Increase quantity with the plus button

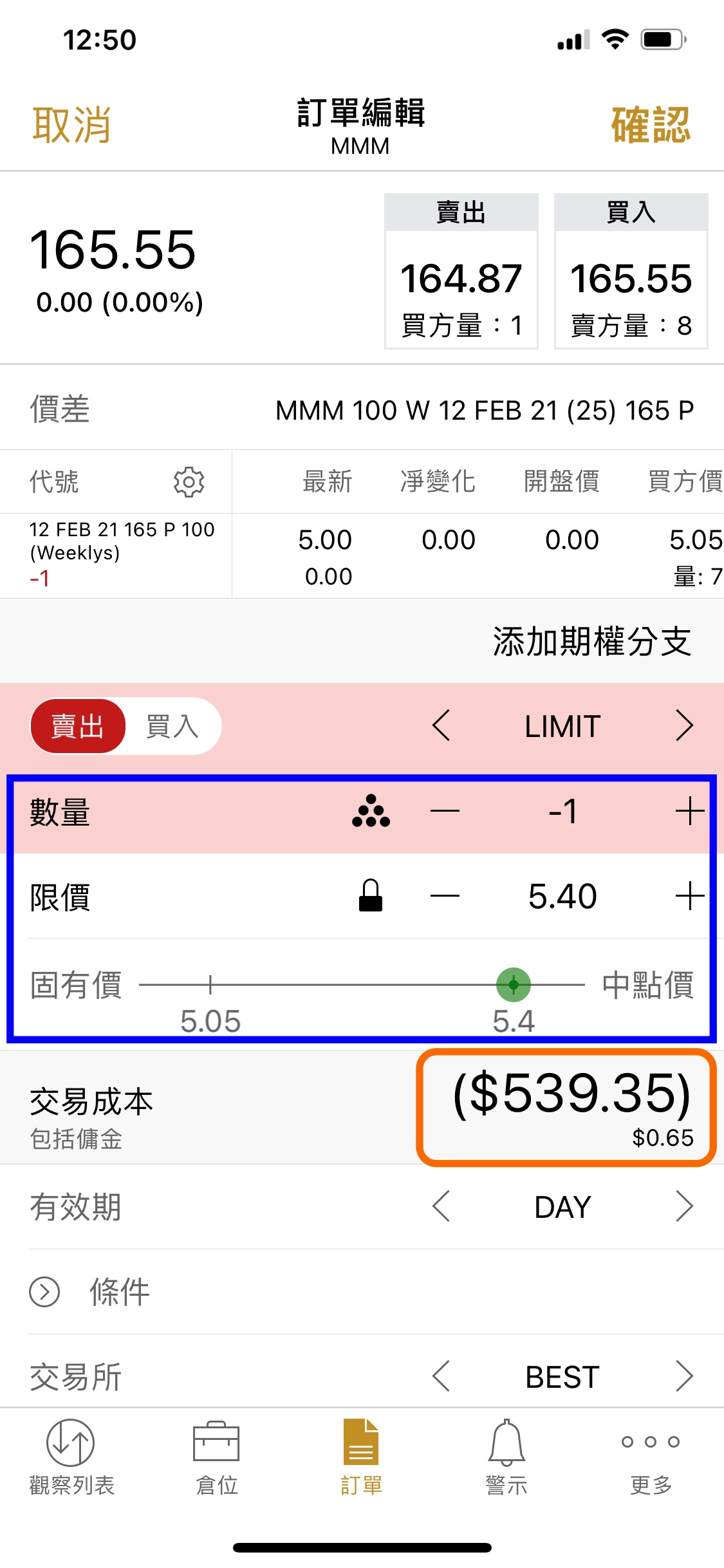pyautogui.click(x=689, y=811)
